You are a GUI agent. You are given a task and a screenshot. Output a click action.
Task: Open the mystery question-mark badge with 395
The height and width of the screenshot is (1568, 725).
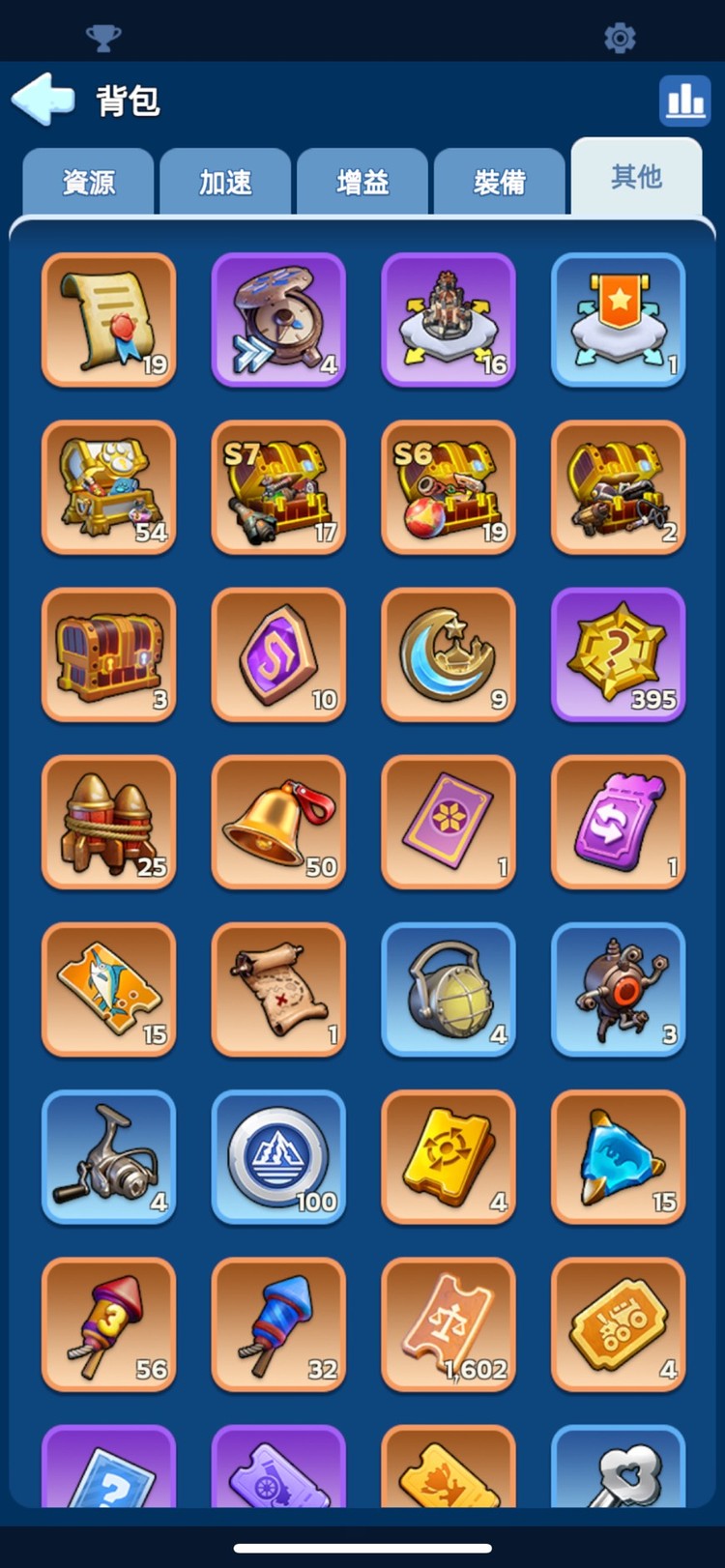619,654
